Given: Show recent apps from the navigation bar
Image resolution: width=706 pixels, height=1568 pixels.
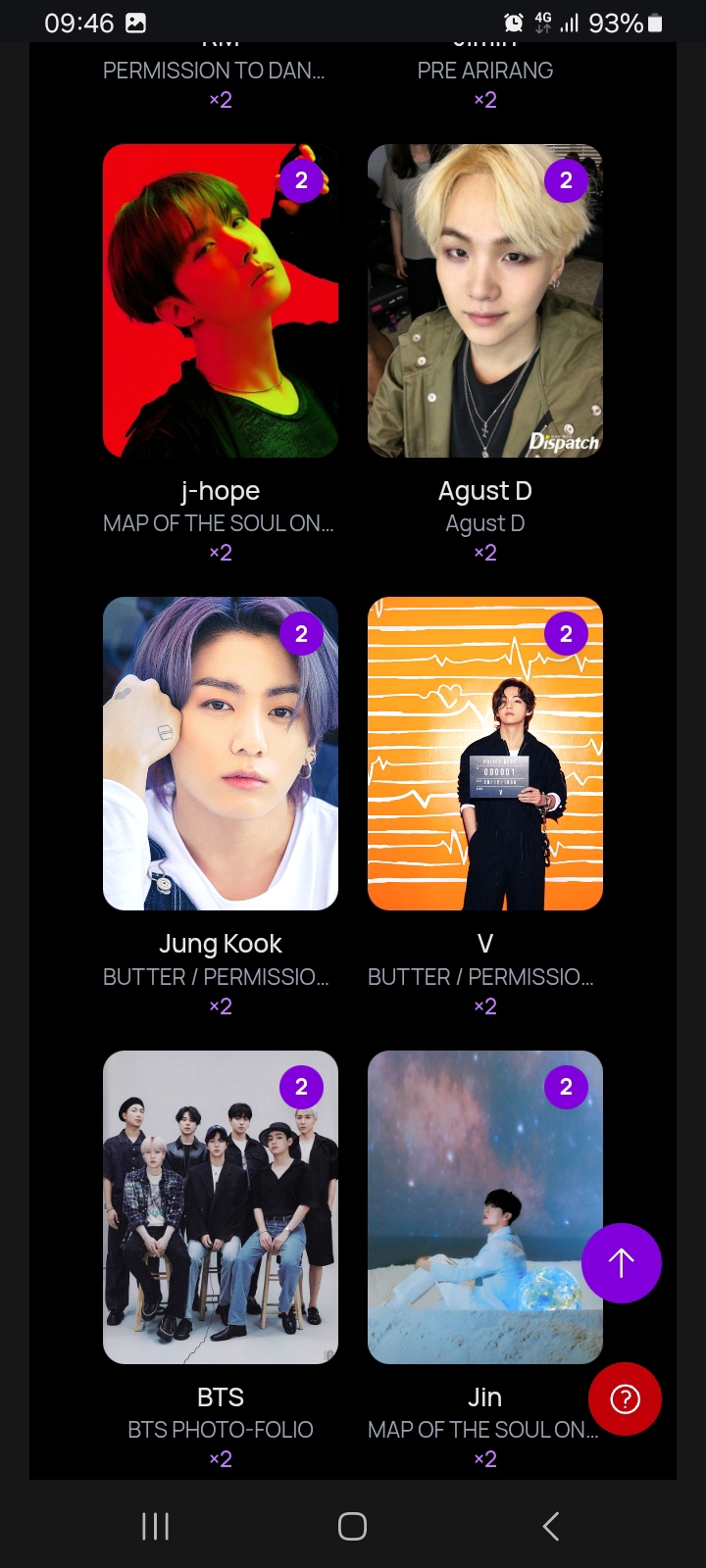Looking at the screenshot, I should [x=156, y=1526].
